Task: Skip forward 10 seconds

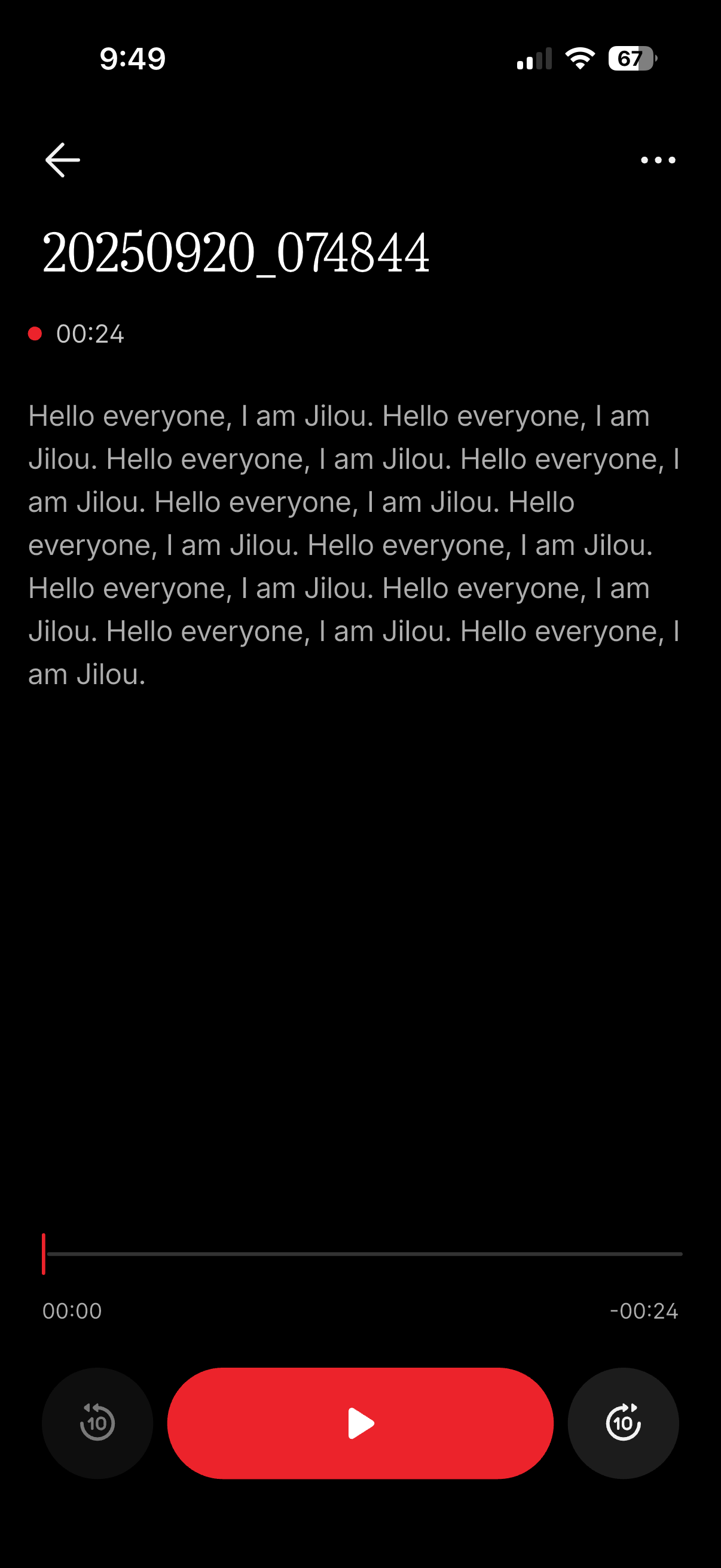Action: pyautogui.click(x=623, y=1423)
